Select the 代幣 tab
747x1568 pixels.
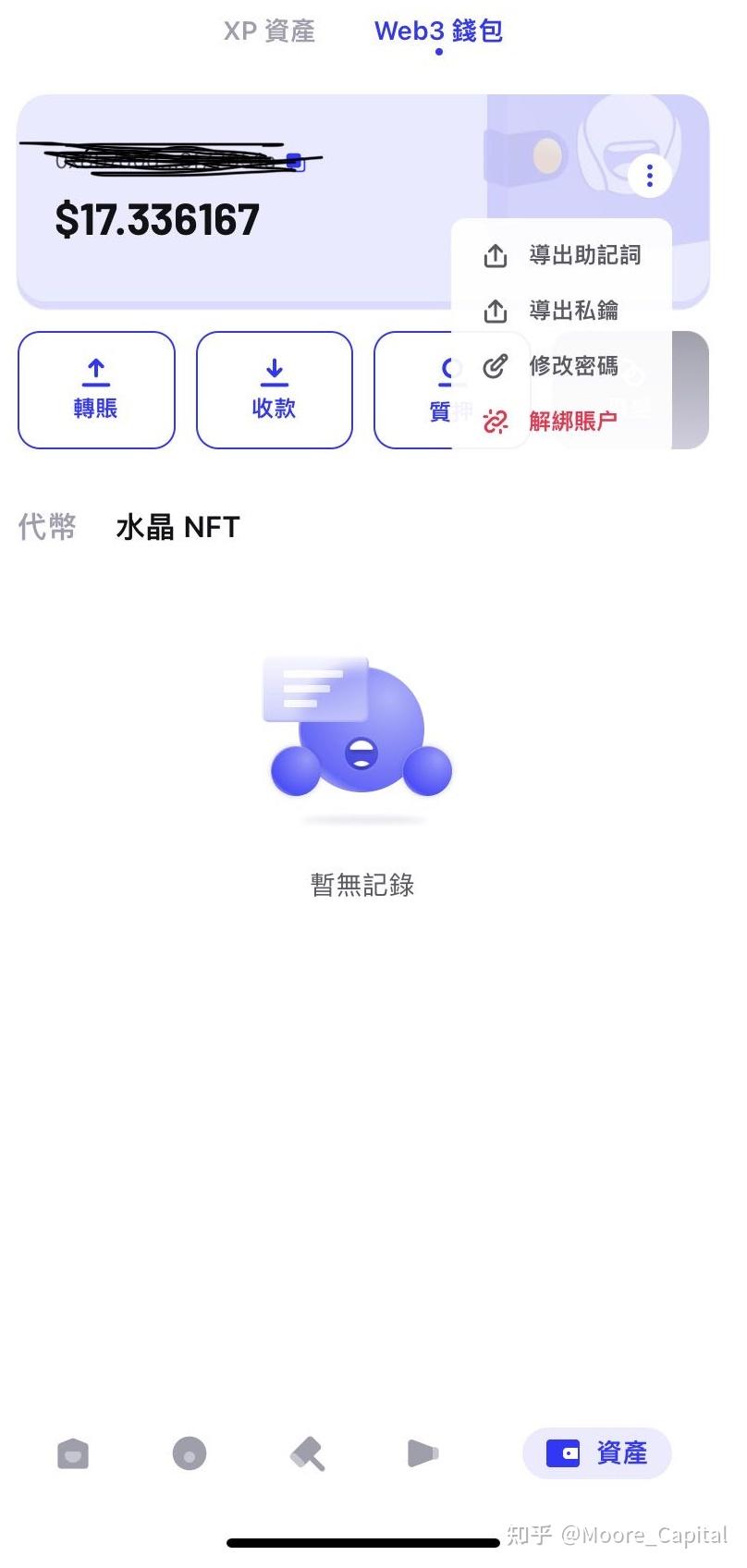point(45,526)
